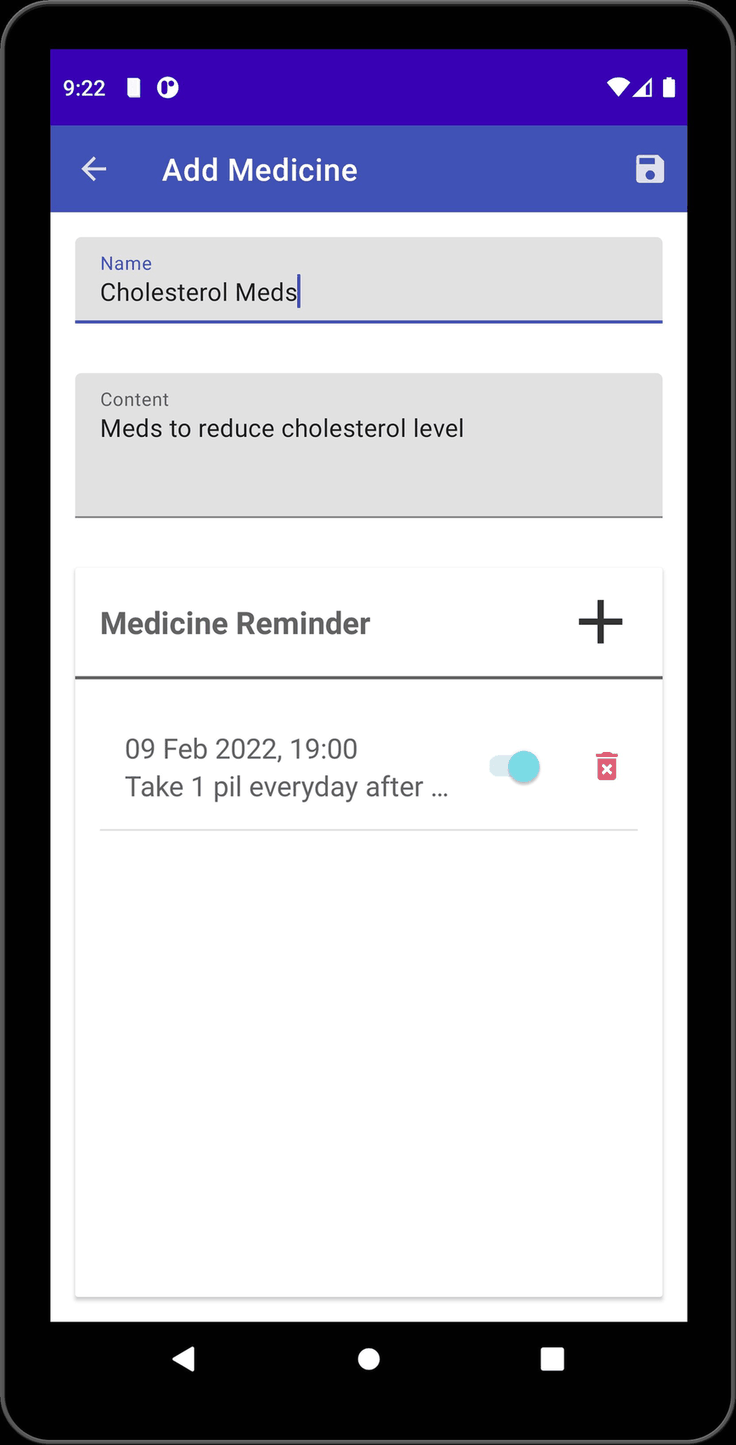Image resolution: width=736 pixels, height=1445 pixels.
Task: Tap the system home button
Action: (368, 1358)
